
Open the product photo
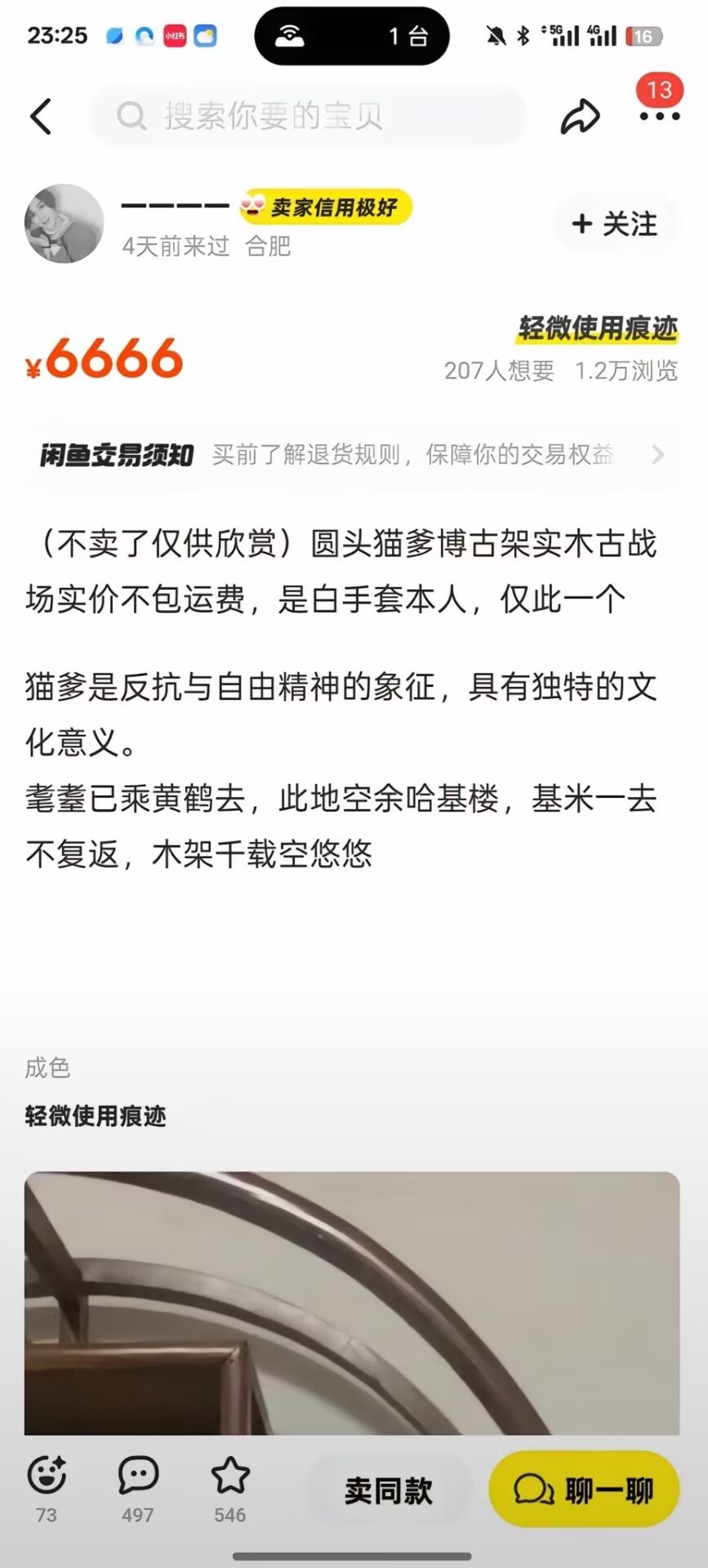point(352,1303)
